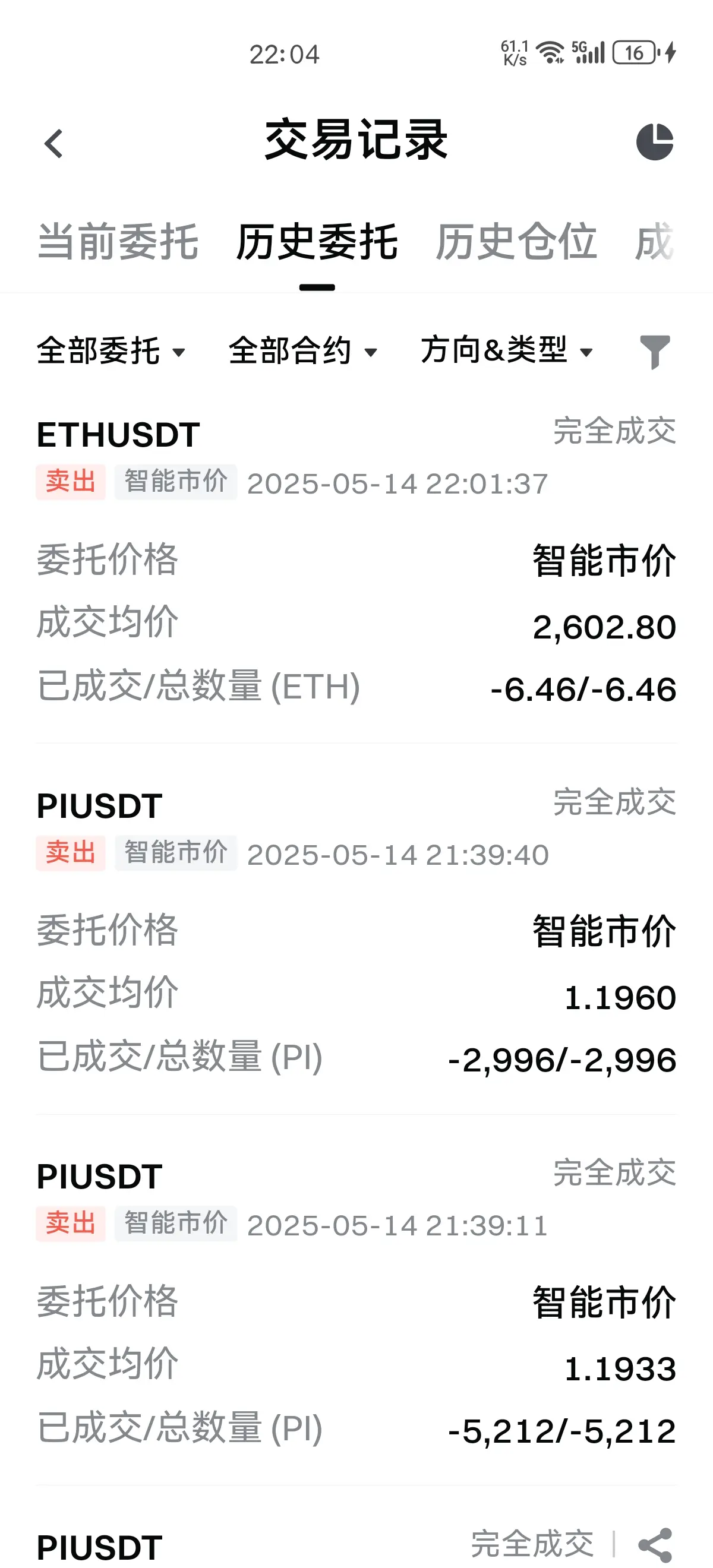
Task: Open the PIUSDT order at 21:39:40
Action: click(x=356, y=931)
